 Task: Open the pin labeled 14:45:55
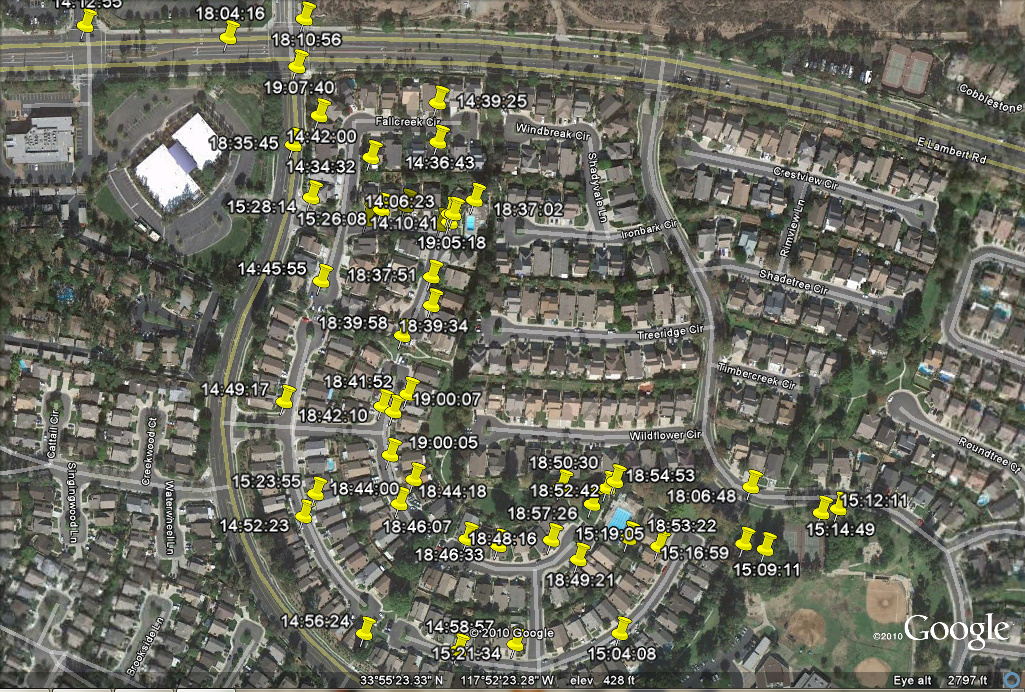click(x=322, y=276)
